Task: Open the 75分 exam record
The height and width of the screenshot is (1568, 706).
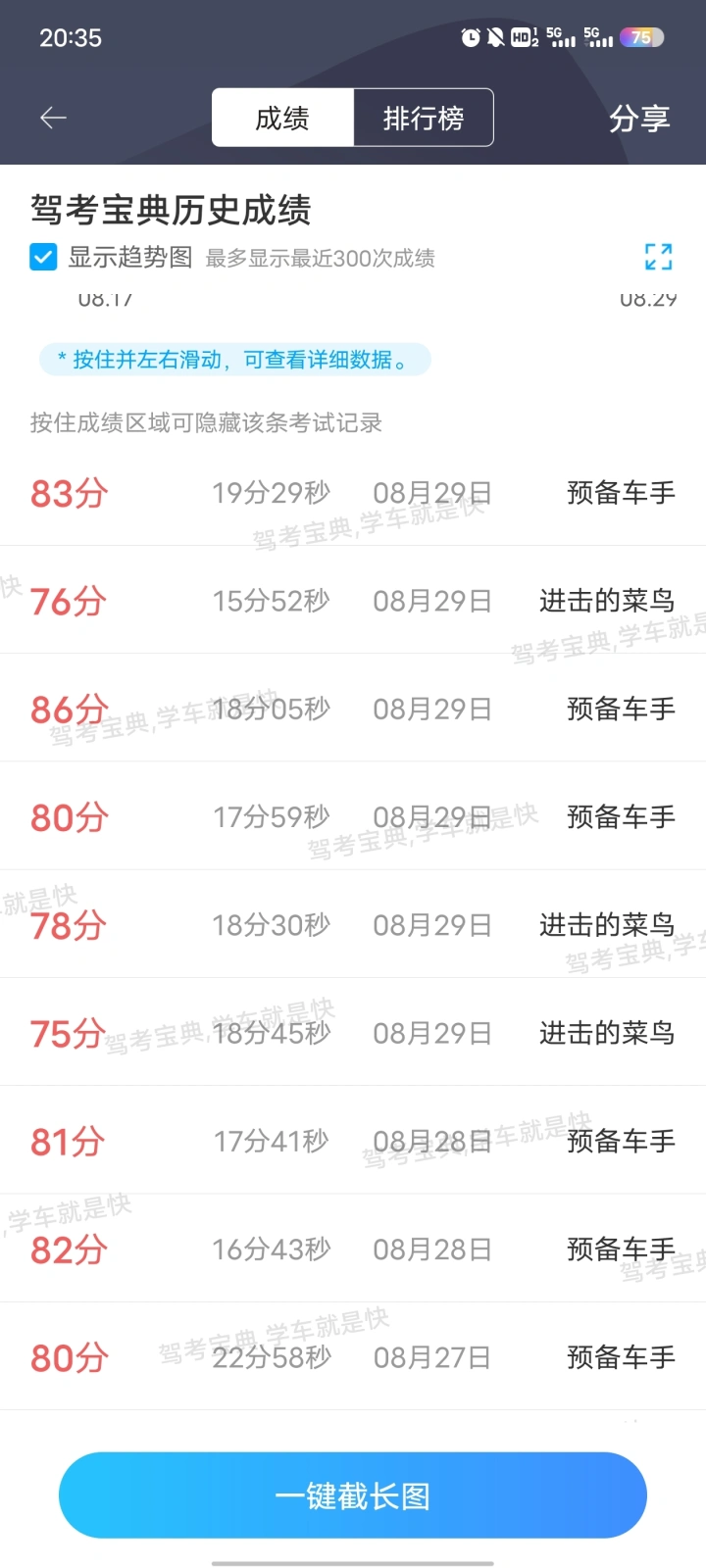Action: (x=353, y=1032)
